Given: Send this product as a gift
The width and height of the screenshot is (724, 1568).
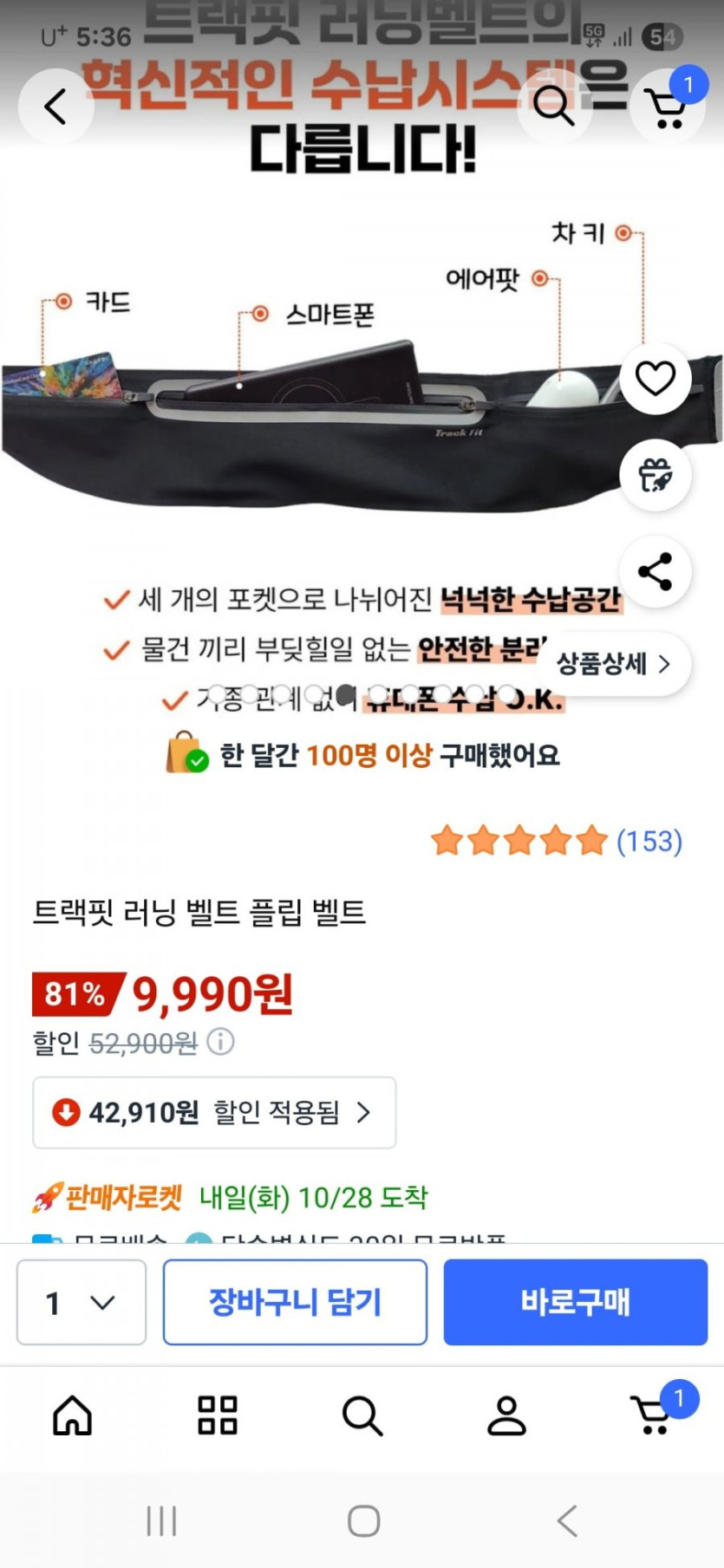Looking at the screenshot, I should [656, 475].
